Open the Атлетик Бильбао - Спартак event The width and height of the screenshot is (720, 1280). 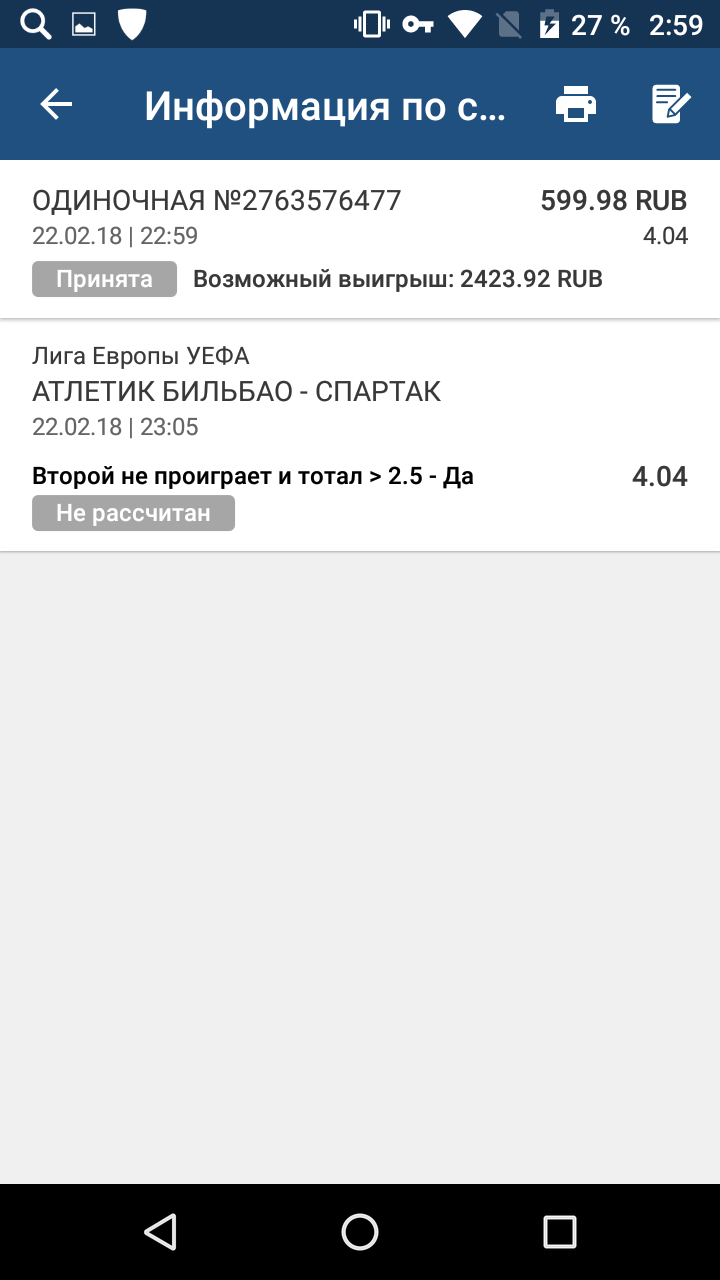pyautogui.click(x=236, y=391)
